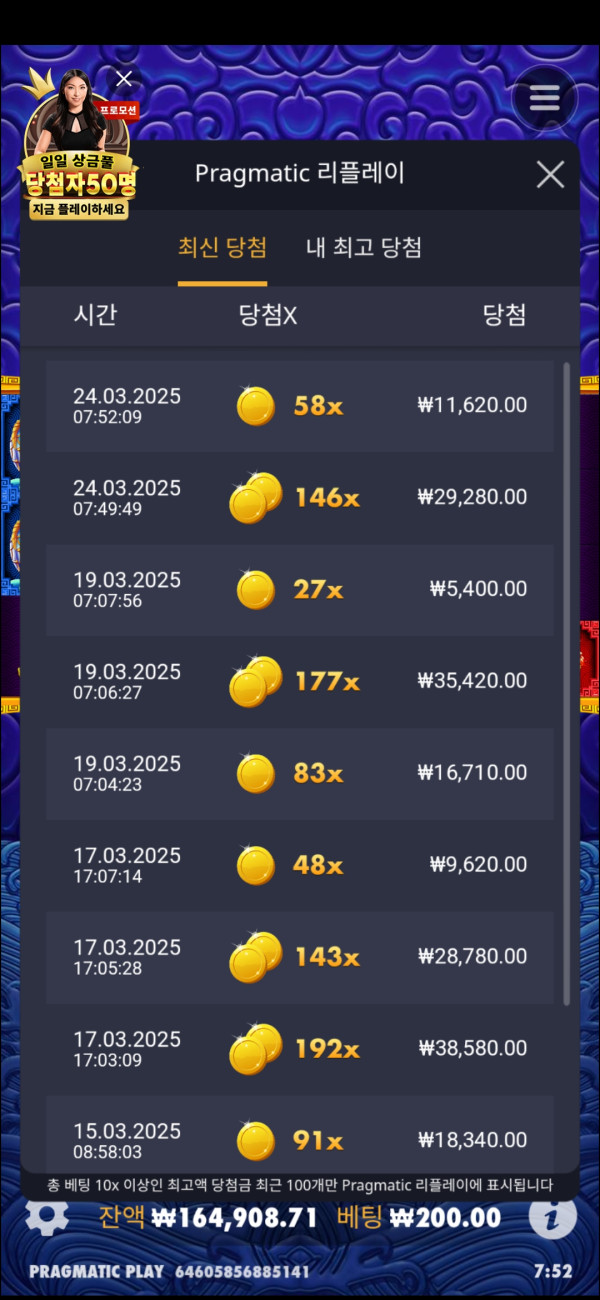This screenshot has height=1300, width=600.
Task: Replay the 143x win of ₩28,780.00
Action: tap(300, 957)
